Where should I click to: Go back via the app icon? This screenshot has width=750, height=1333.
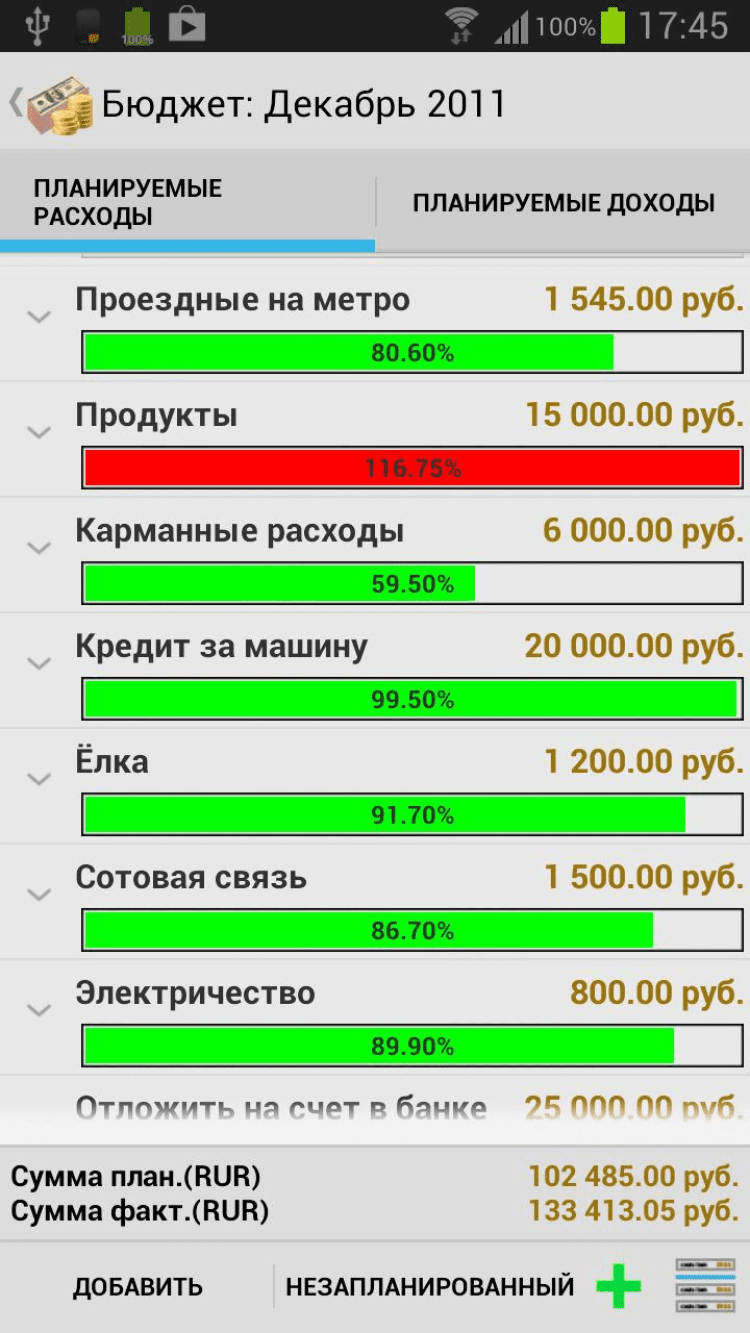point(55,105)
